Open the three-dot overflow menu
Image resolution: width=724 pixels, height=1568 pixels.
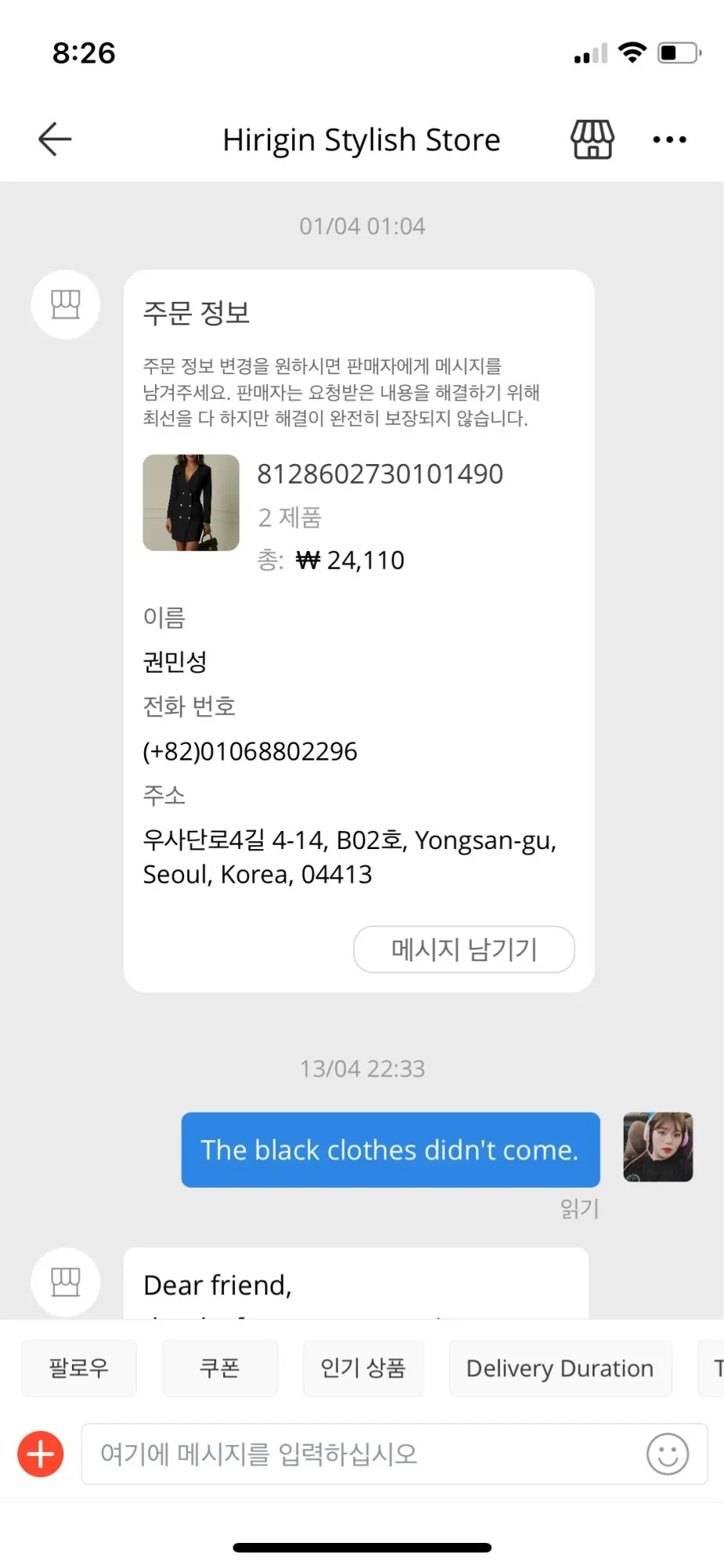tap(669, 140)
